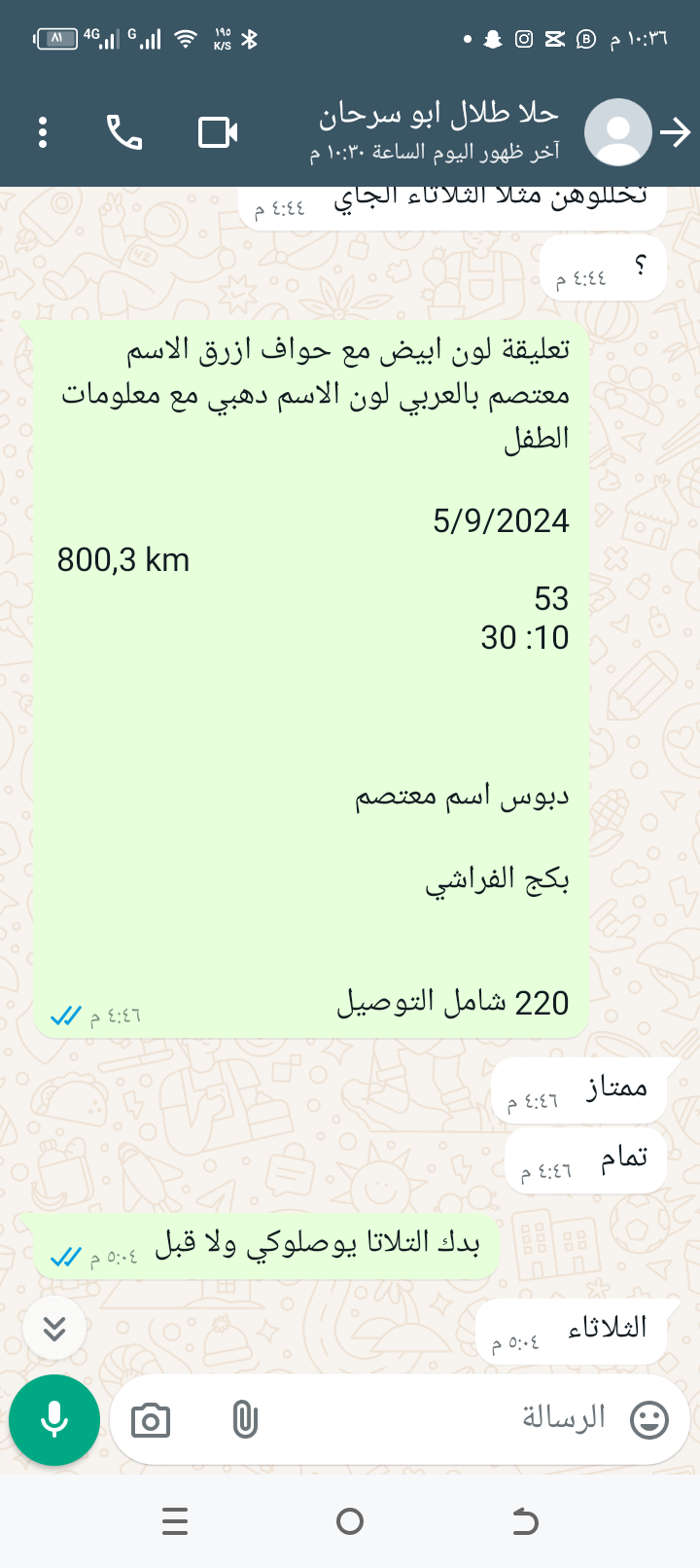Image resolution: width=700 pixels, height=1568 pixels.
Task: Go to the home screen
Action: pyautogui.click(x=350, y=1521)
